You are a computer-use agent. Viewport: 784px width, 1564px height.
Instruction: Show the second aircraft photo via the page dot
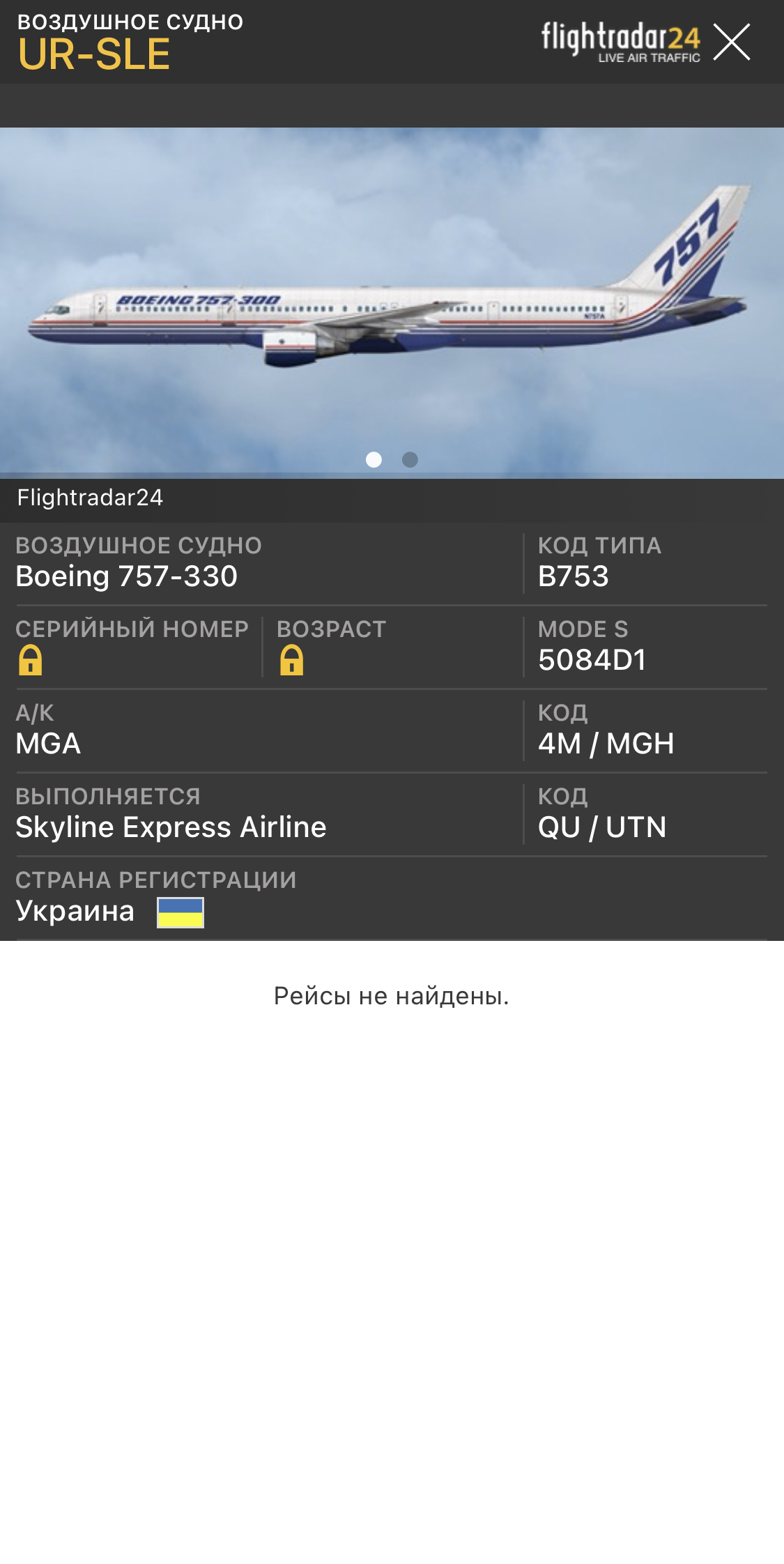(x=410, y=459)
